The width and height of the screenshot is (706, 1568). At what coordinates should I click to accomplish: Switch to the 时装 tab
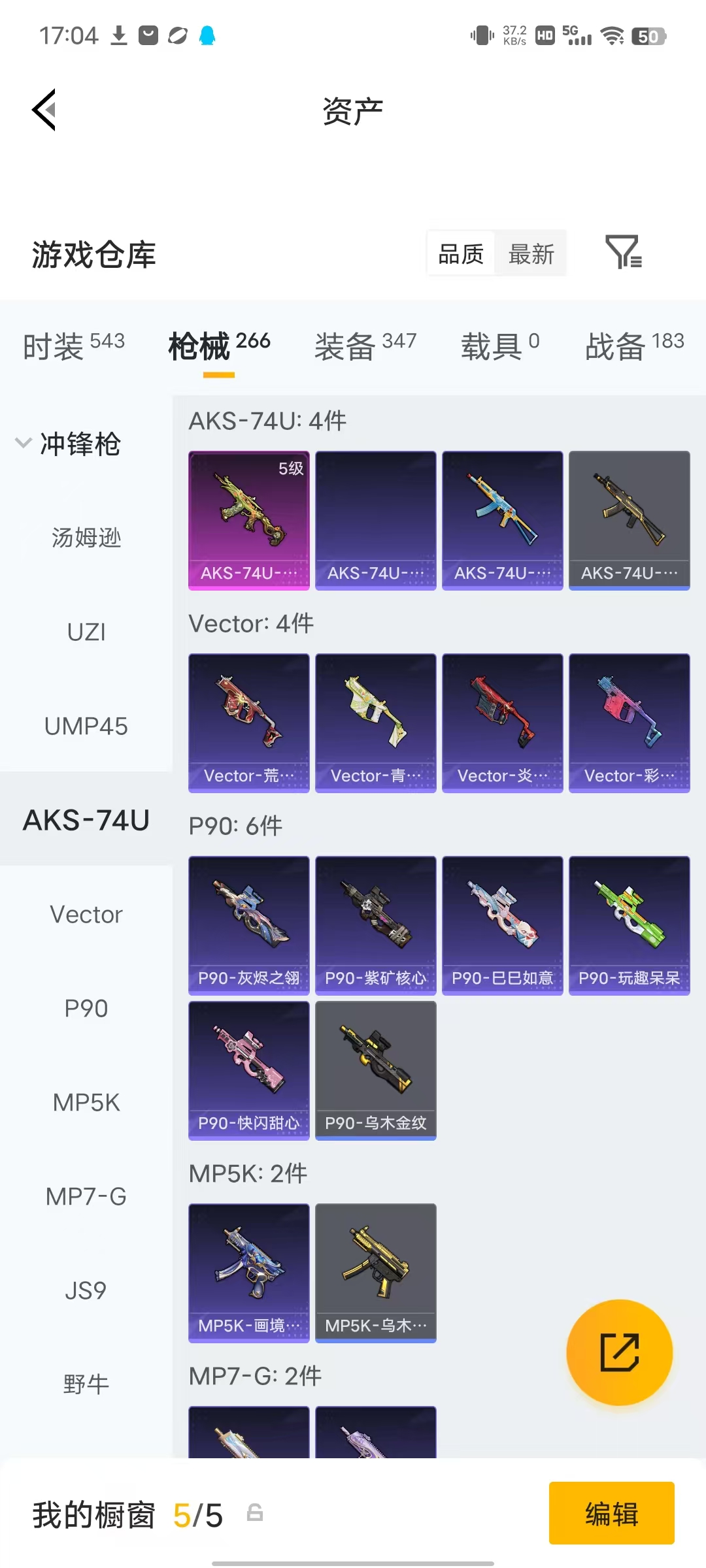coord(73,346)
